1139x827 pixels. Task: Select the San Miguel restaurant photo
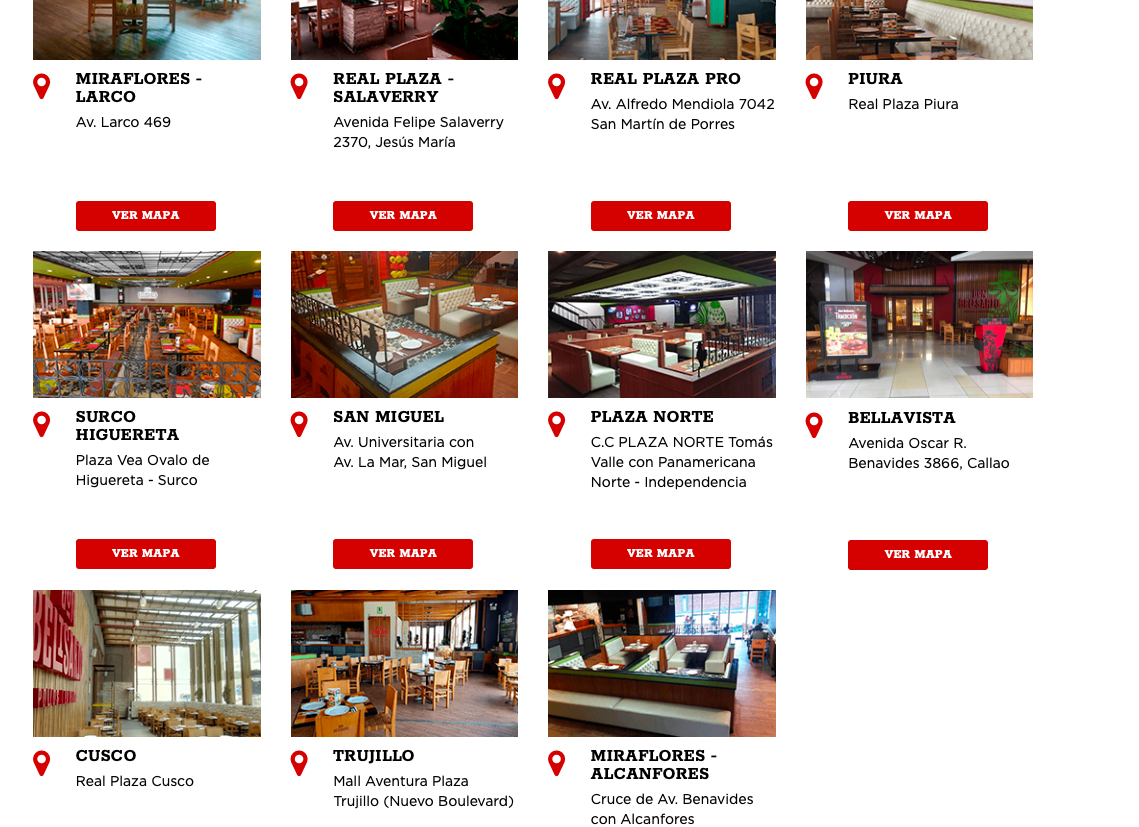click(404, 324)
